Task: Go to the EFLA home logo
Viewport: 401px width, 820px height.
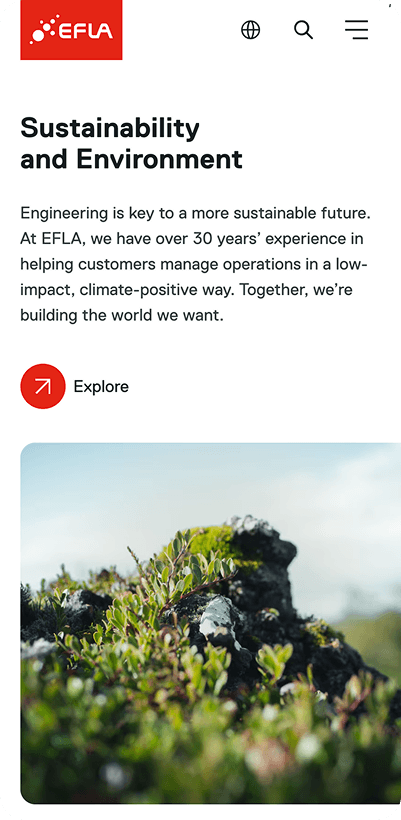Action: 71,30
